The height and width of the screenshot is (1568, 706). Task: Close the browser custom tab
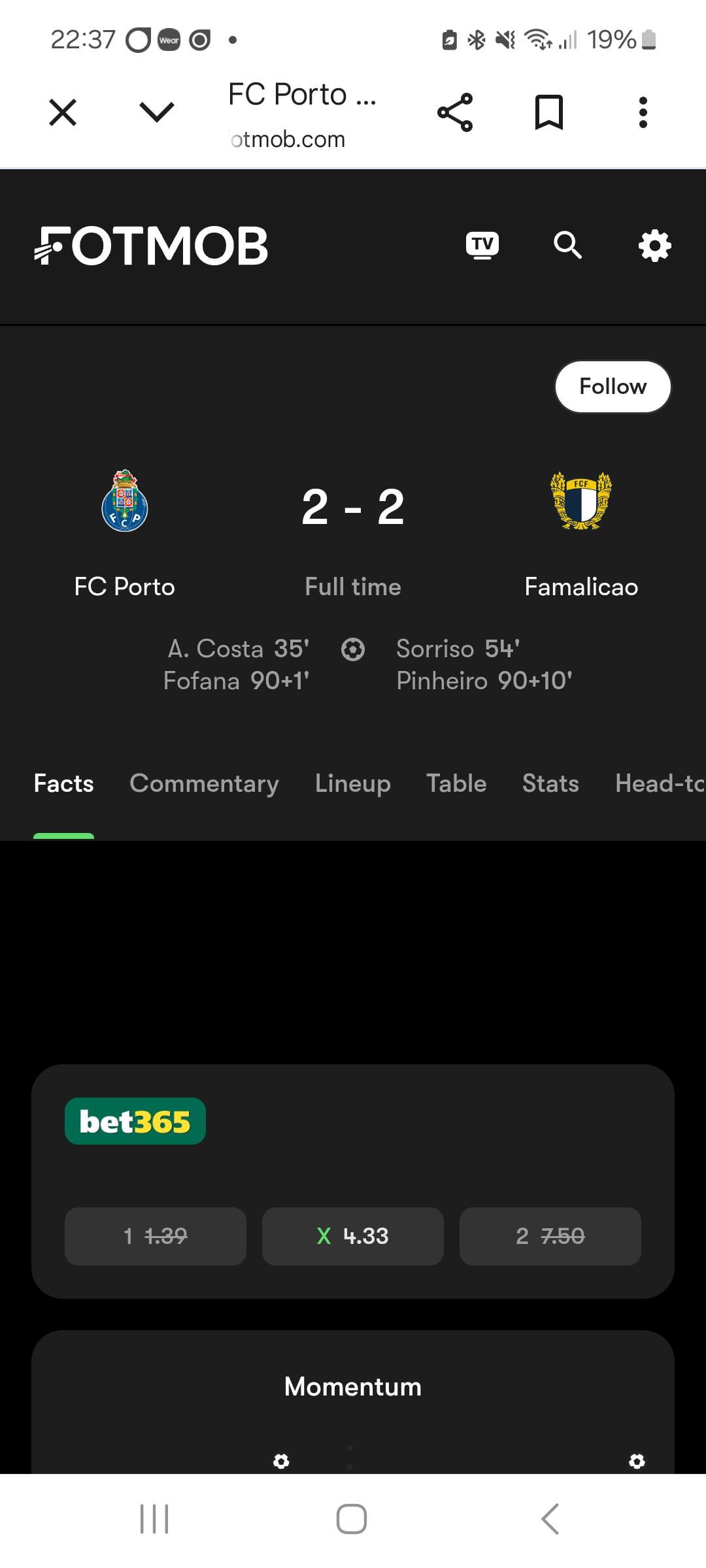pos(63,112)
